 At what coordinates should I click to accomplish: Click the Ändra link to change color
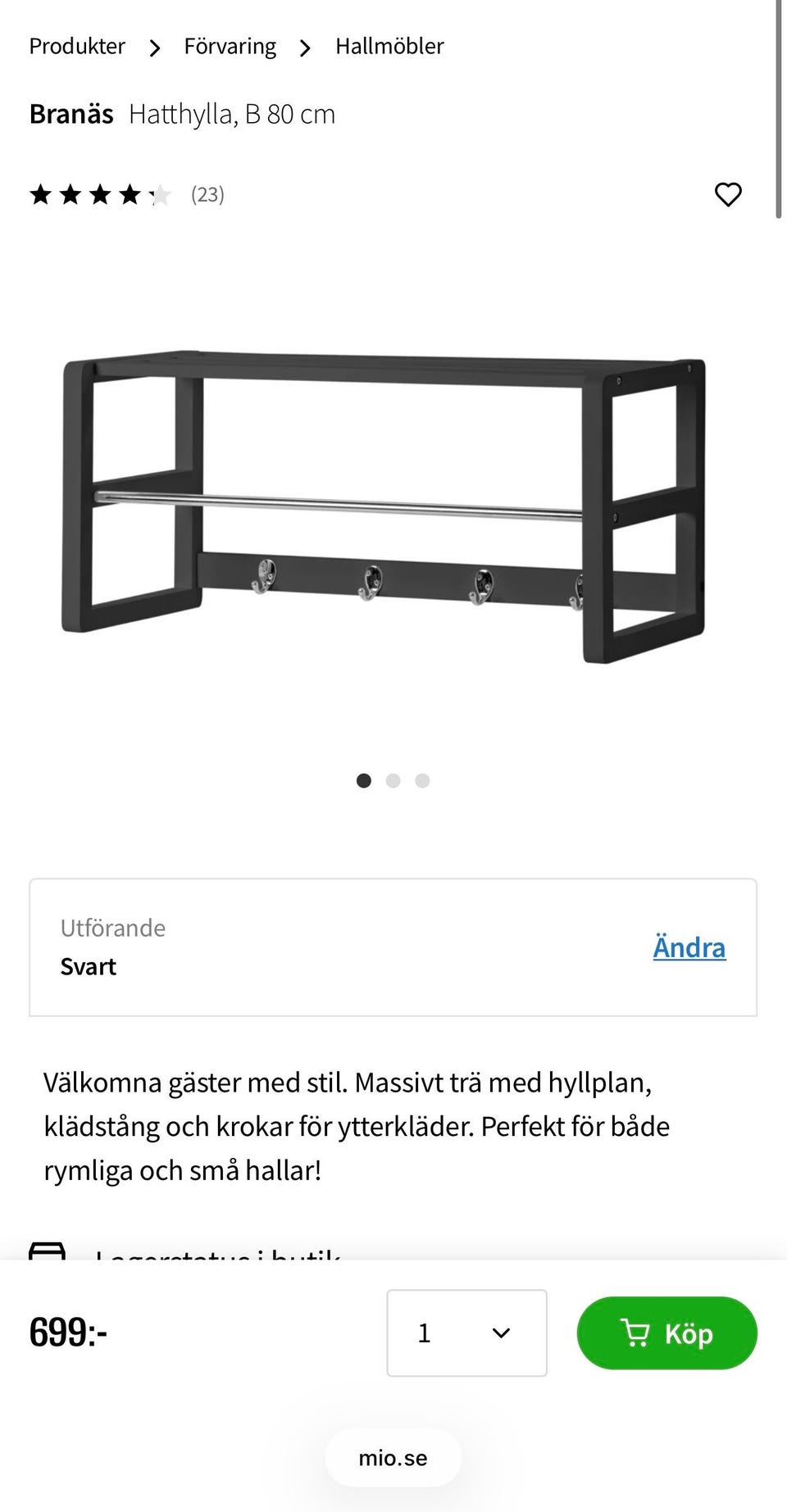point(689,947)
